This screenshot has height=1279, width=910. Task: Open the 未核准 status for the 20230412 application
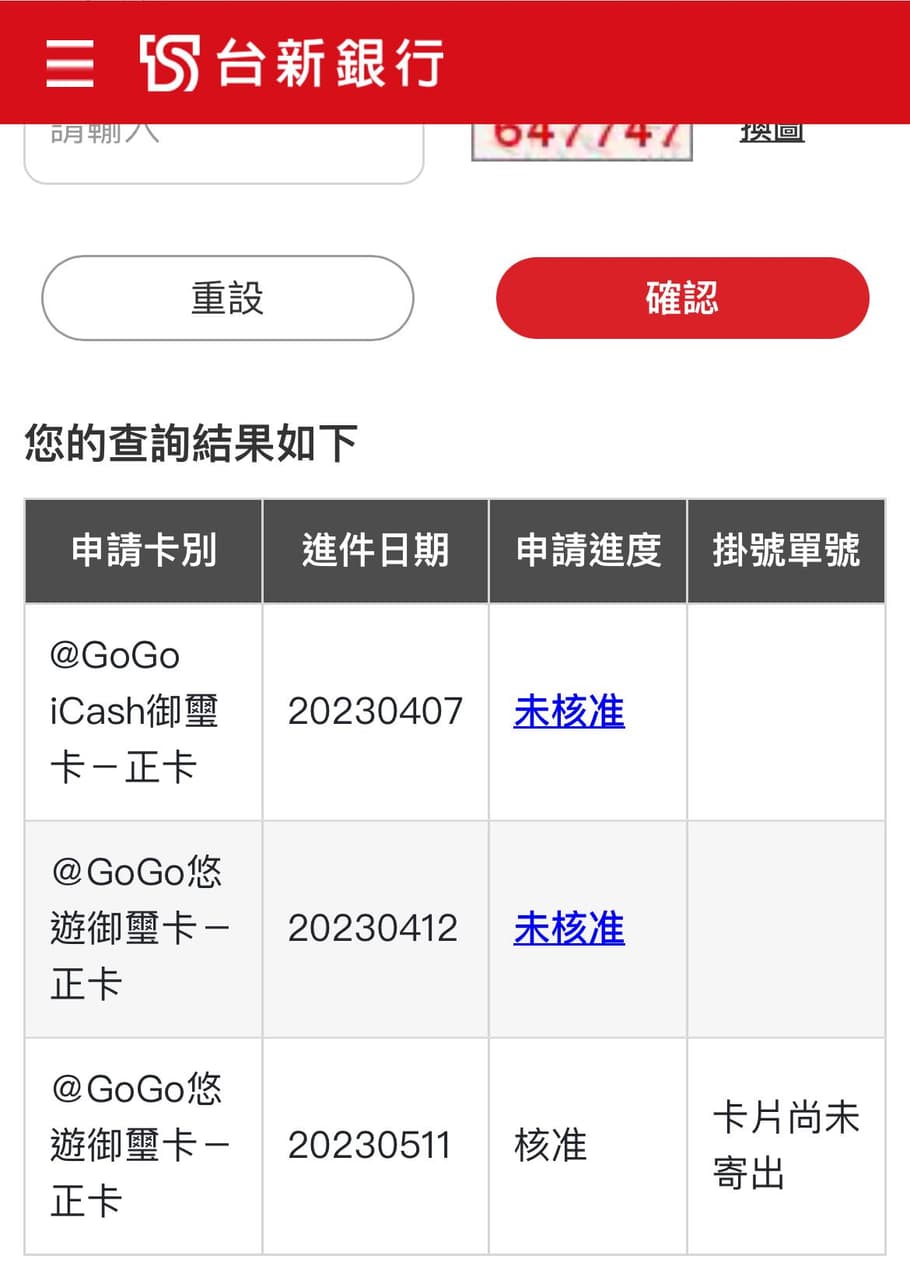click(569, 928)
